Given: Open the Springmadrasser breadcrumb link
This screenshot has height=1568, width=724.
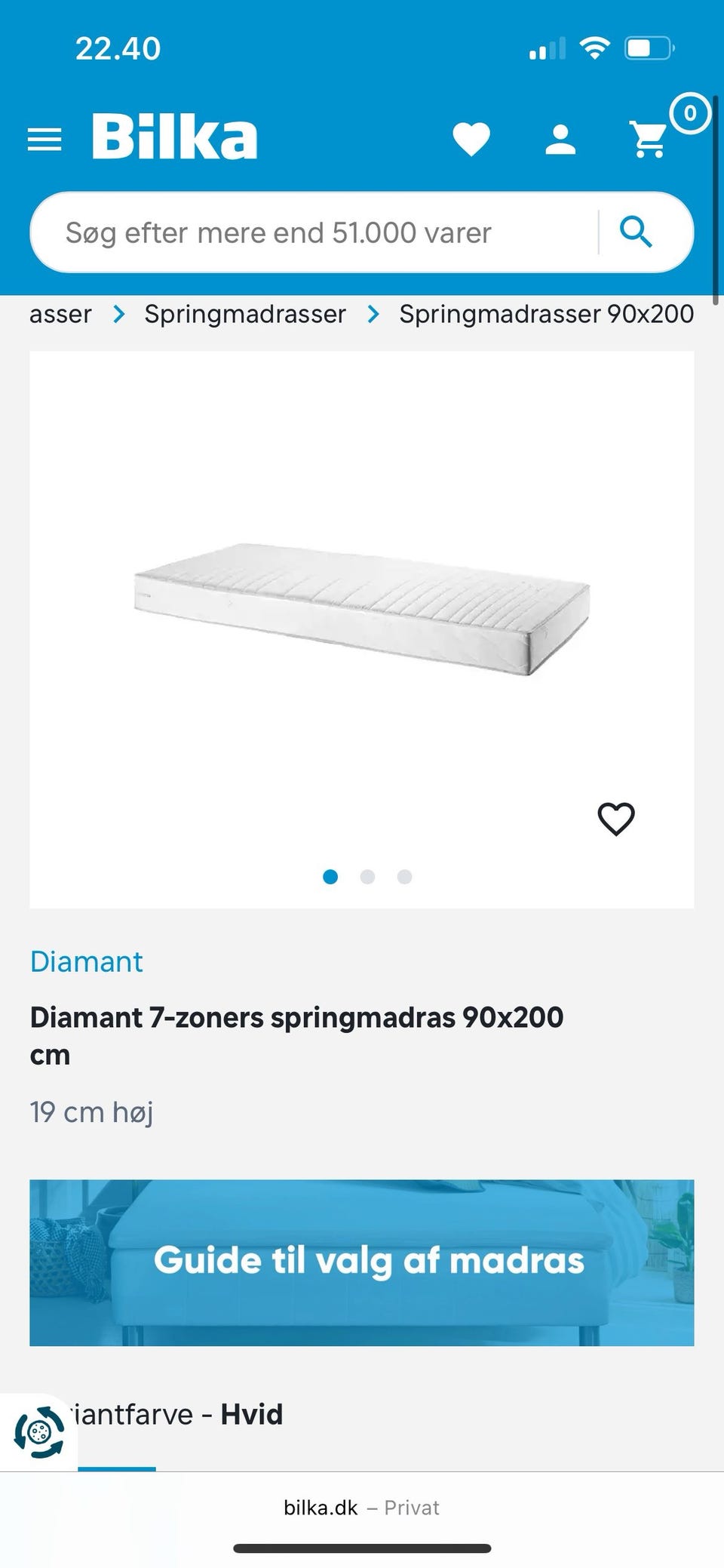Looking at the screenshot, I should click(245, 314).
